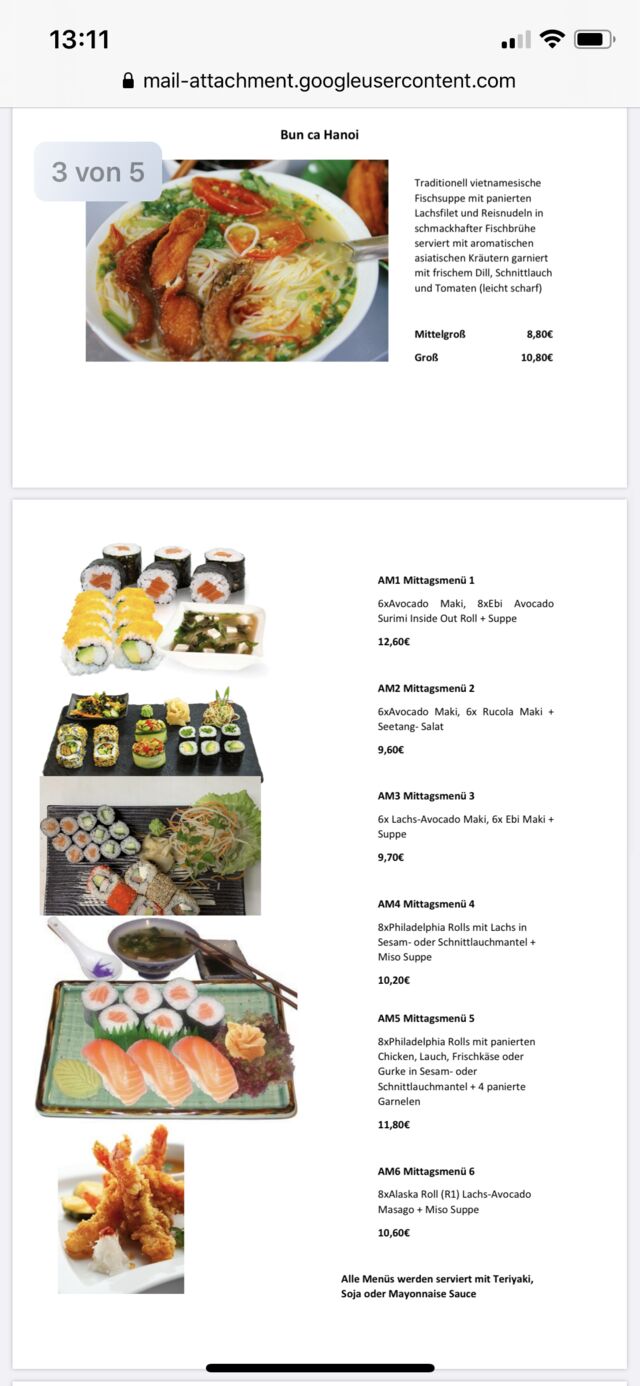Tap the mail-attachment.googleusercontent.com address bar
Screen dimensions: 640x1386
[x=319, y=81]
